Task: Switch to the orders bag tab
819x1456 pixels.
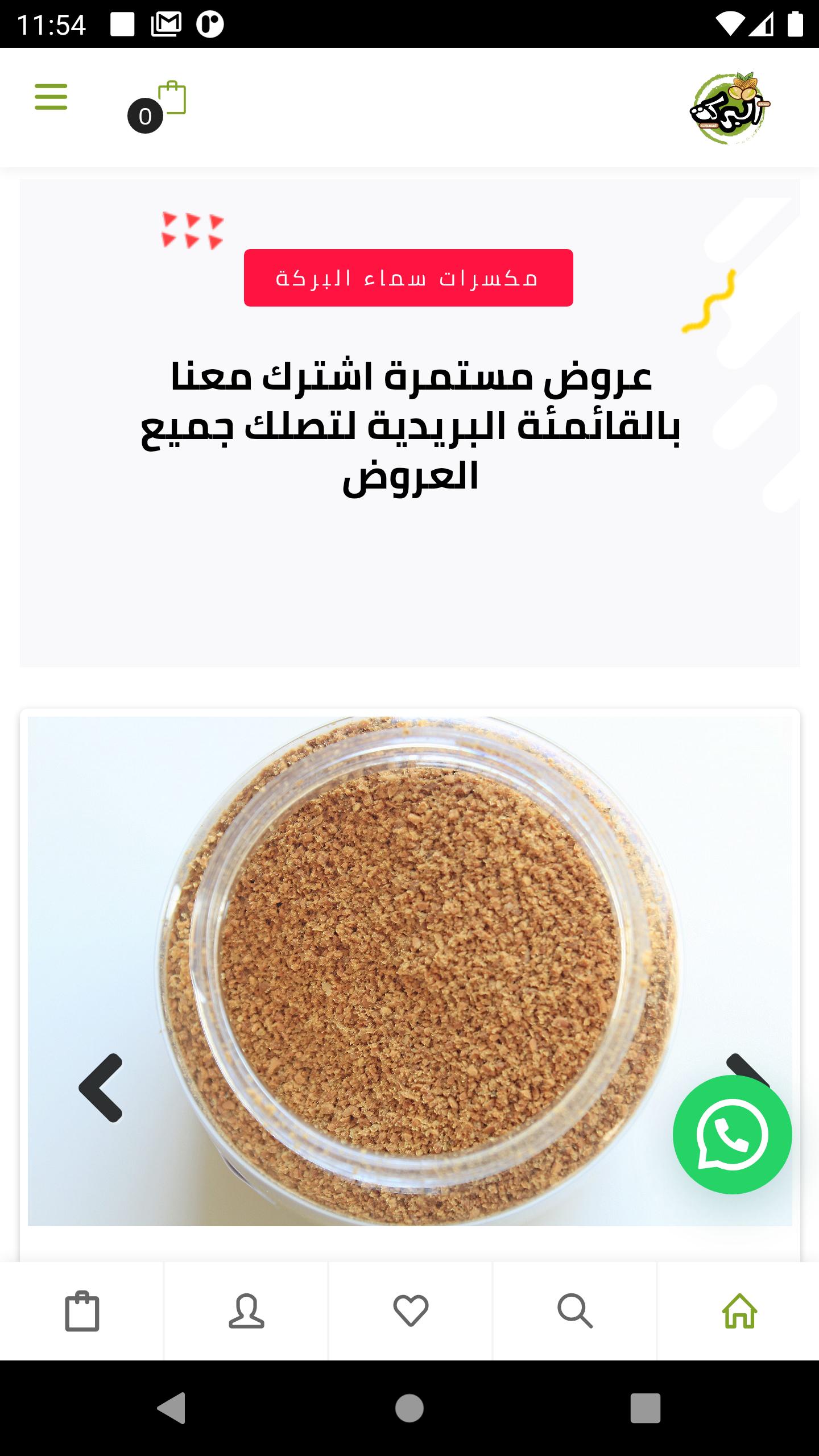Action: pos(82,1311)
